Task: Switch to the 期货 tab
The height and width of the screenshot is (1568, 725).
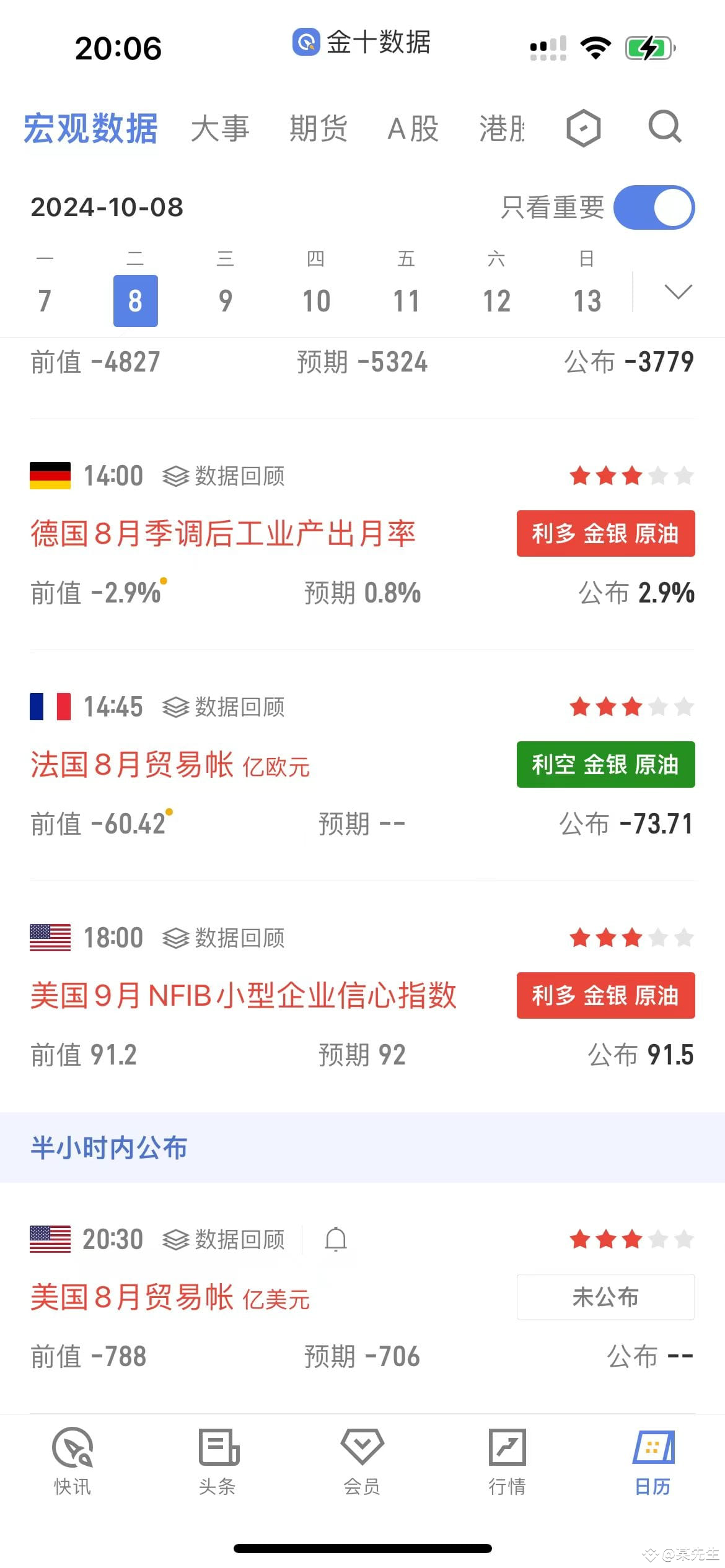Action: click(x=317, y=128)
